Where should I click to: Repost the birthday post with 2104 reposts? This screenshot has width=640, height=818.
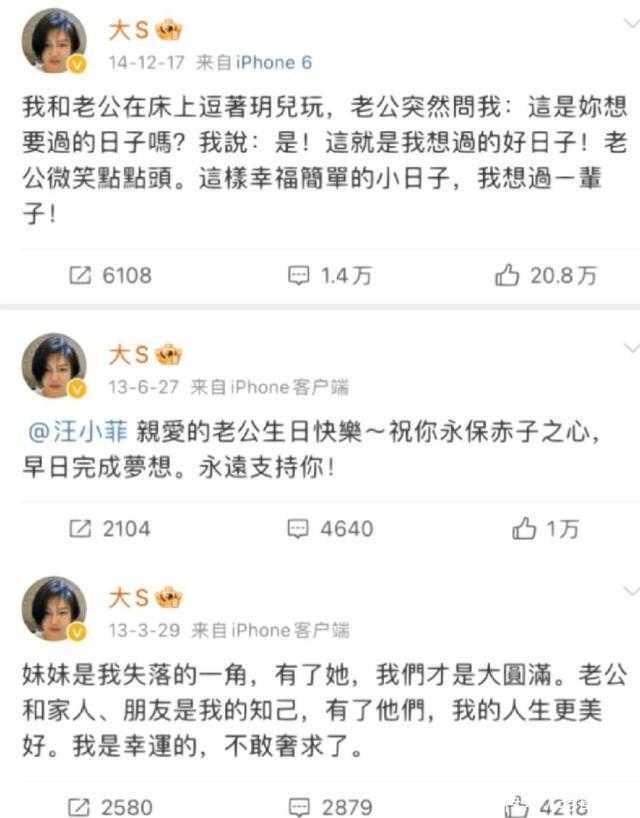[x=109, y=528]
